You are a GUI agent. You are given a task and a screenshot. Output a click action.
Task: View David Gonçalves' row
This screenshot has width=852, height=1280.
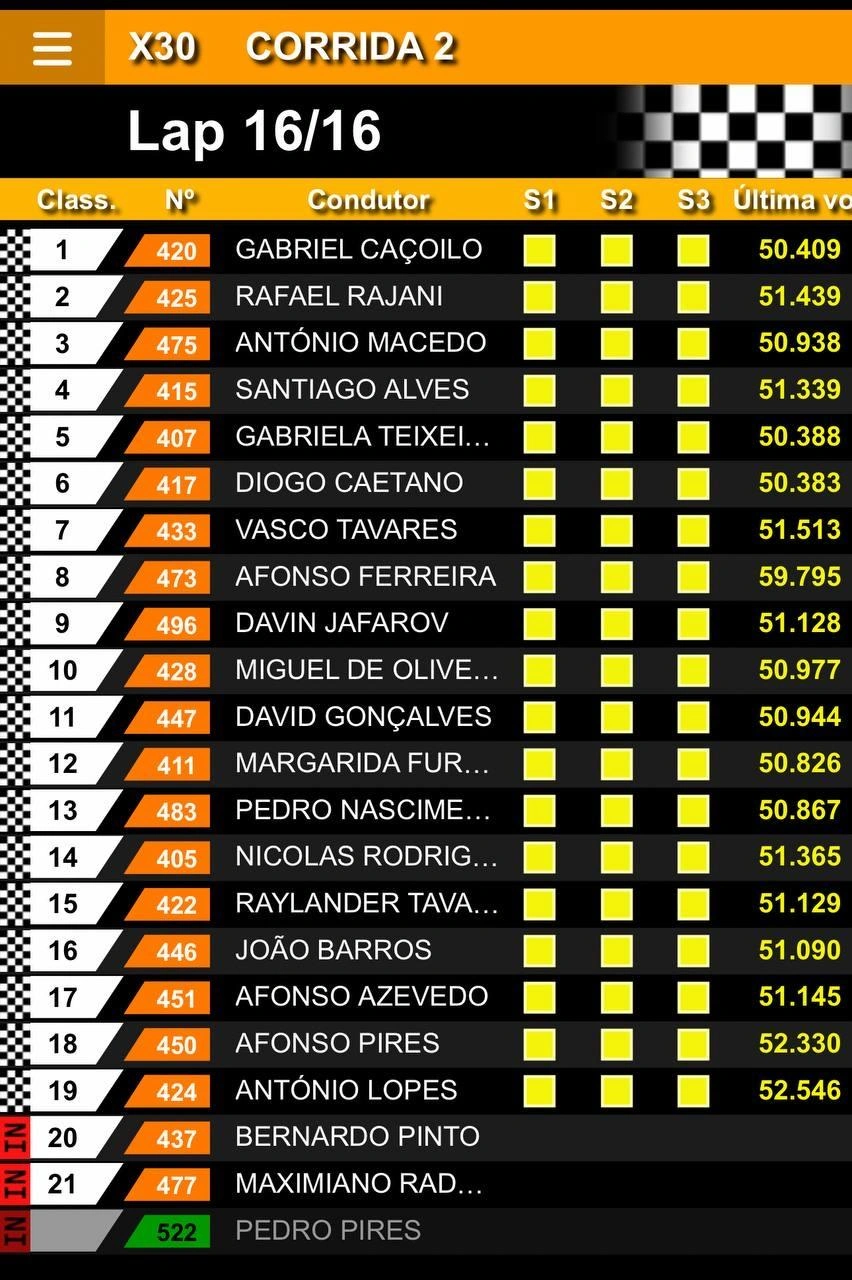tap(363, 716)
